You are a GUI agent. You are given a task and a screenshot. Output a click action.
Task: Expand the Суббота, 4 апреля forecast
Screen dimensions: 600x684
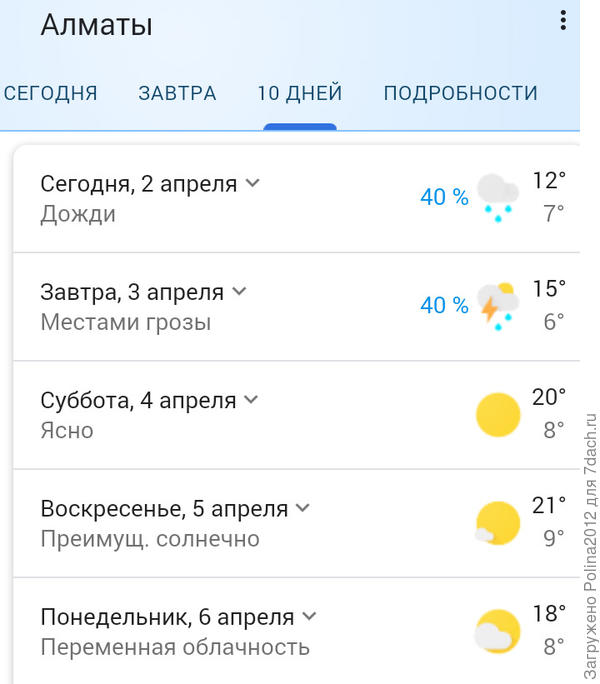pyautogui.click(x=251, y=400)
